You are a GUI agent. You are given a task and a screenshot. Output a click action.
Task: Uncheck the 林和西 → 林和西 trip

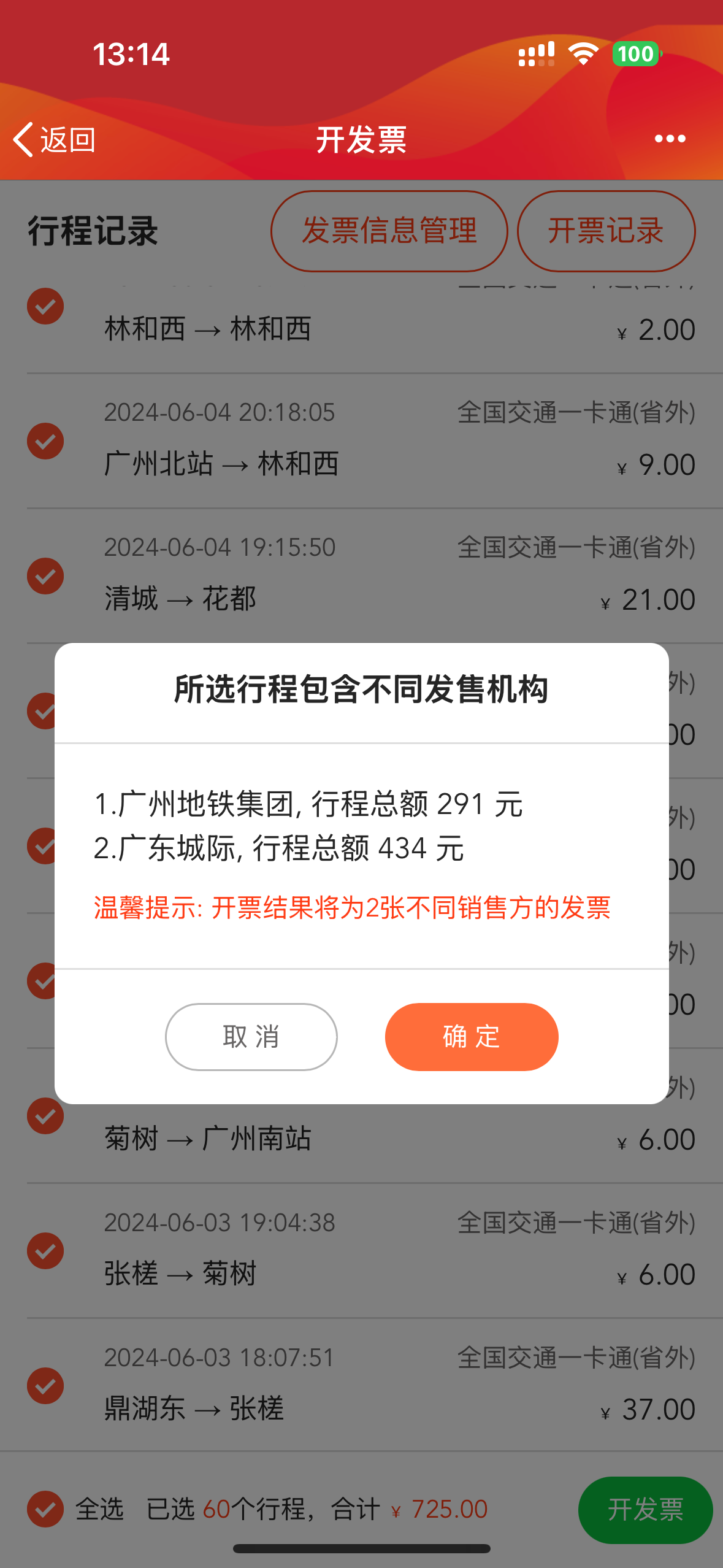pos(45,306)
